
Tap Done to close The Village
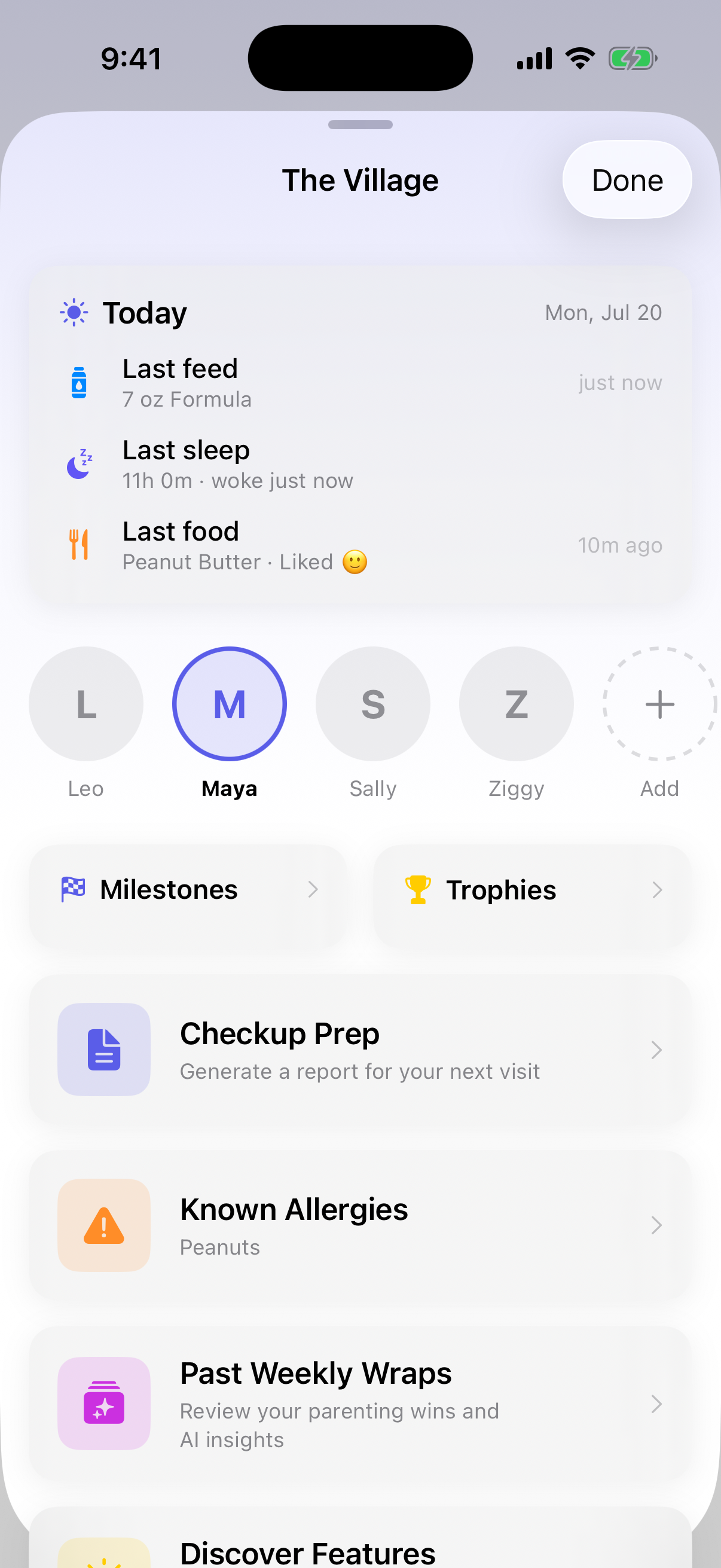click(x=627, y=180)
